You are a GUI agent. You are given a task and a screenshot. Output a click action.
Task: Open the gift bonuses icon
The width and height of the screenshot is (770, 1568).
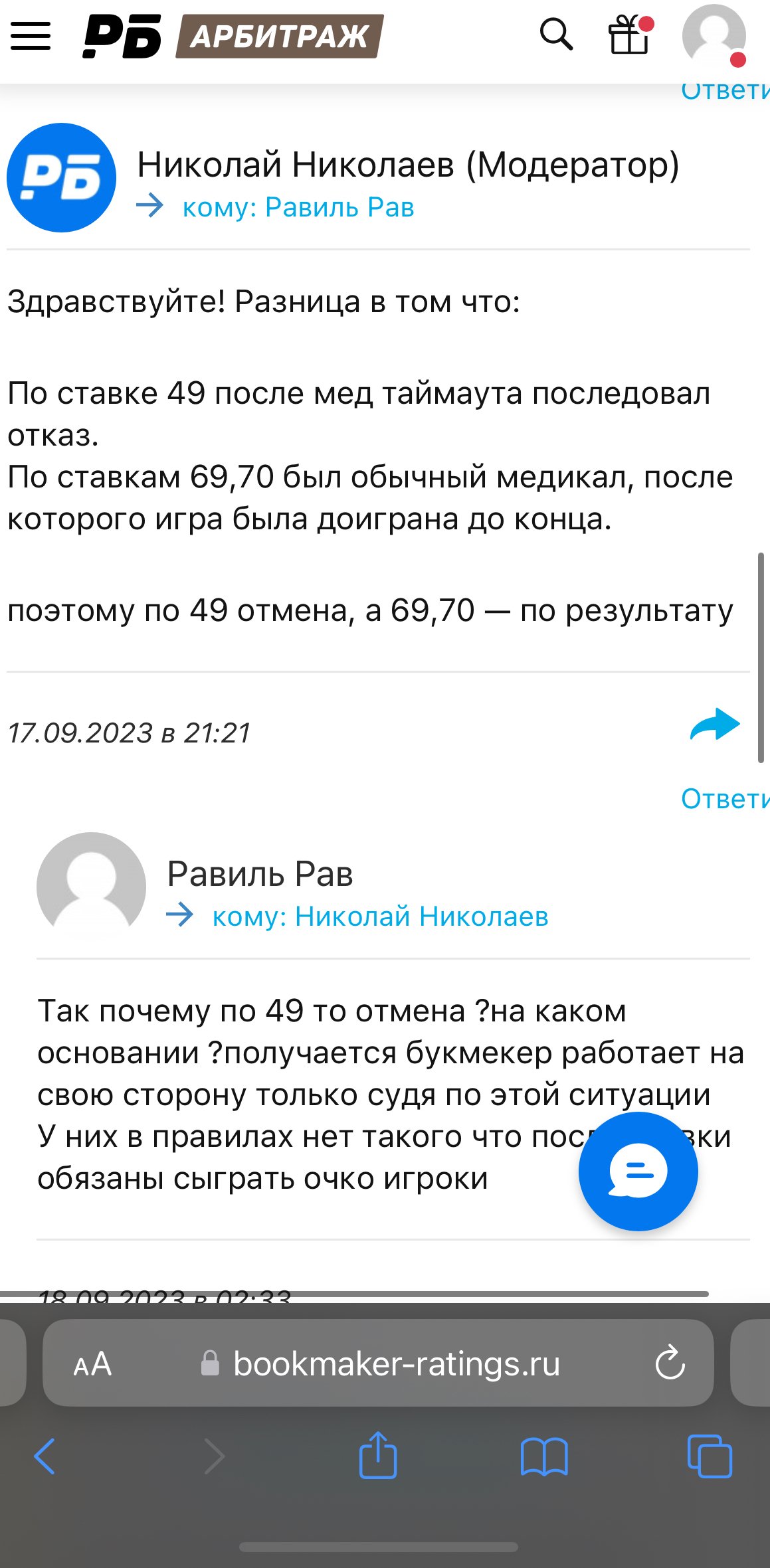[x=628, y=36]
